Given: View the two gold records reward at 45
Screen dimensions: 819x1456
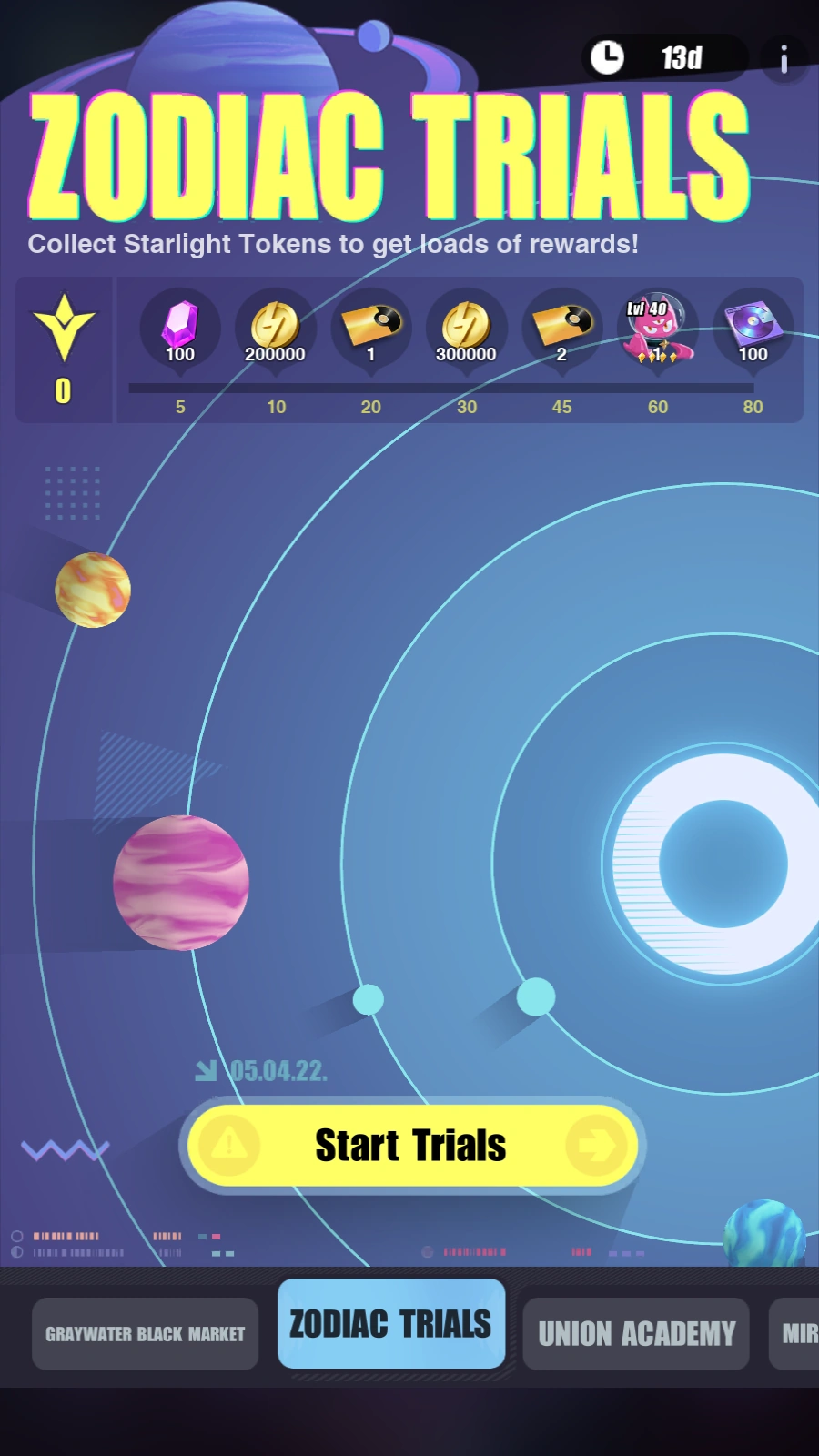Looking at the screenshot, I should click(561, 329).
